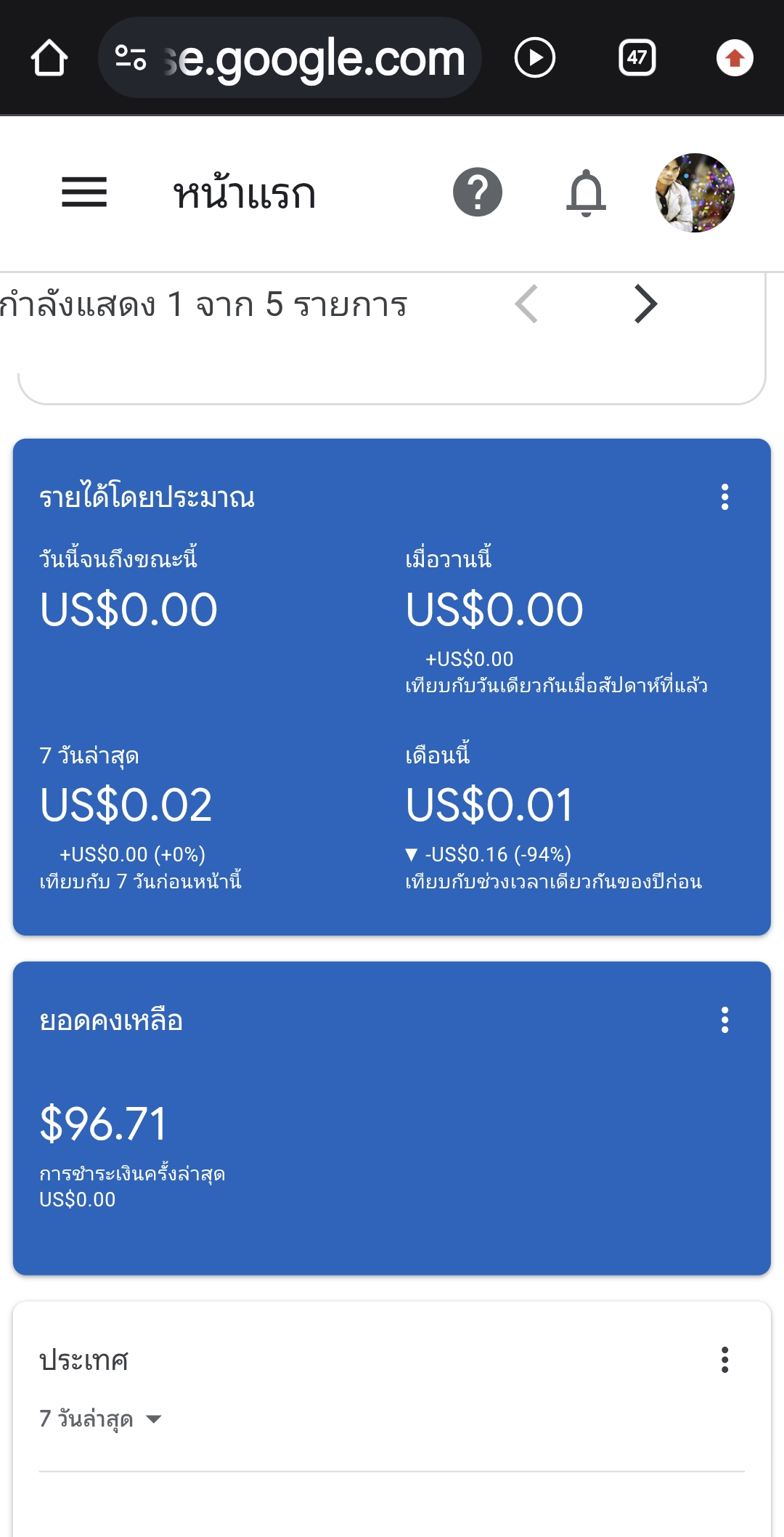Tap the account profile picture
This screenshot has width=784, height=1537.
pos(695,192)
